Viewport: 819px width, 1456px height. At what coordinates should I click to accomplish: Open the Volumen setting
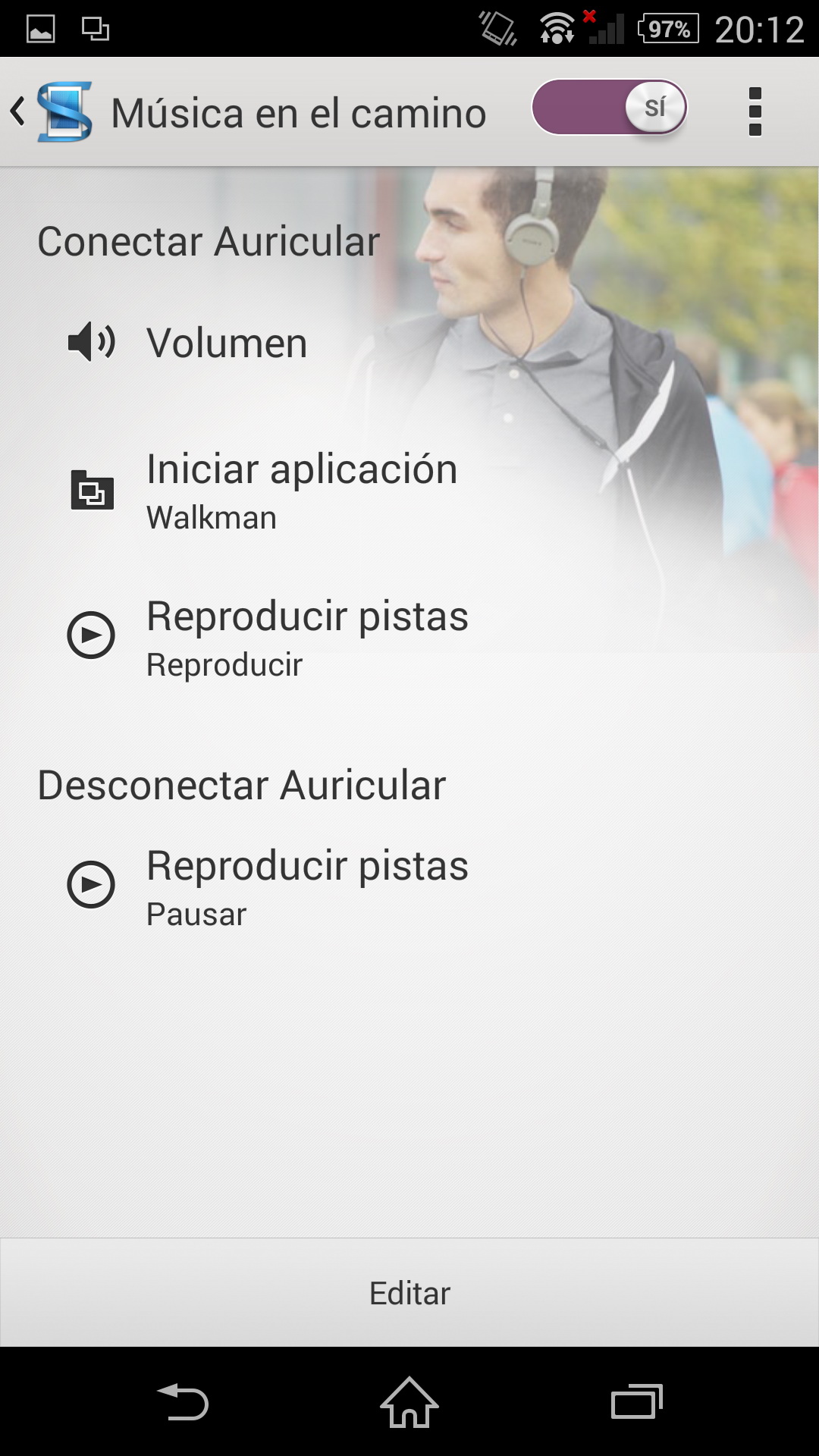tap(226, 343)
